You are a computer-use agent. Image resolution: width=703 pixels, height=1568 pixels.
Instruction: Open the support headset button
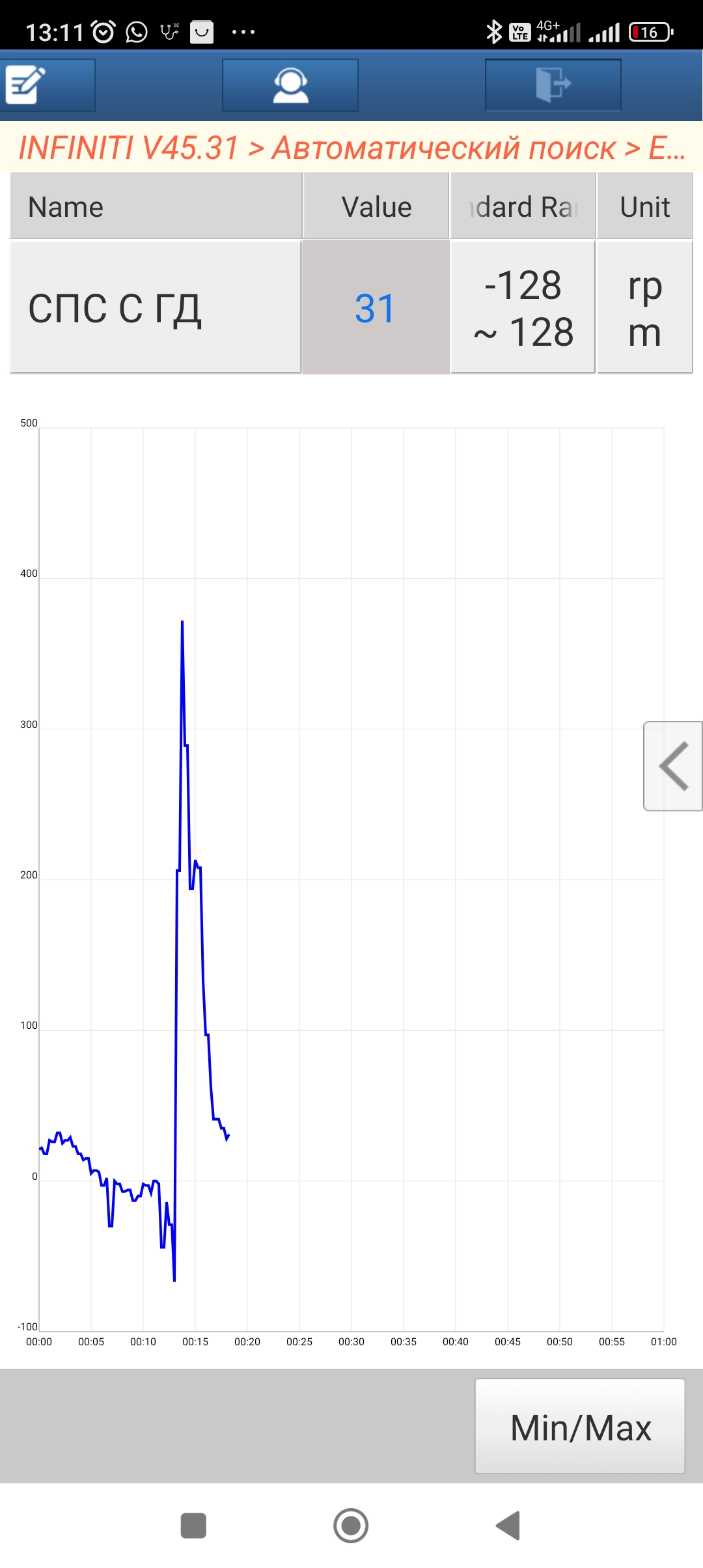point(290,85)
